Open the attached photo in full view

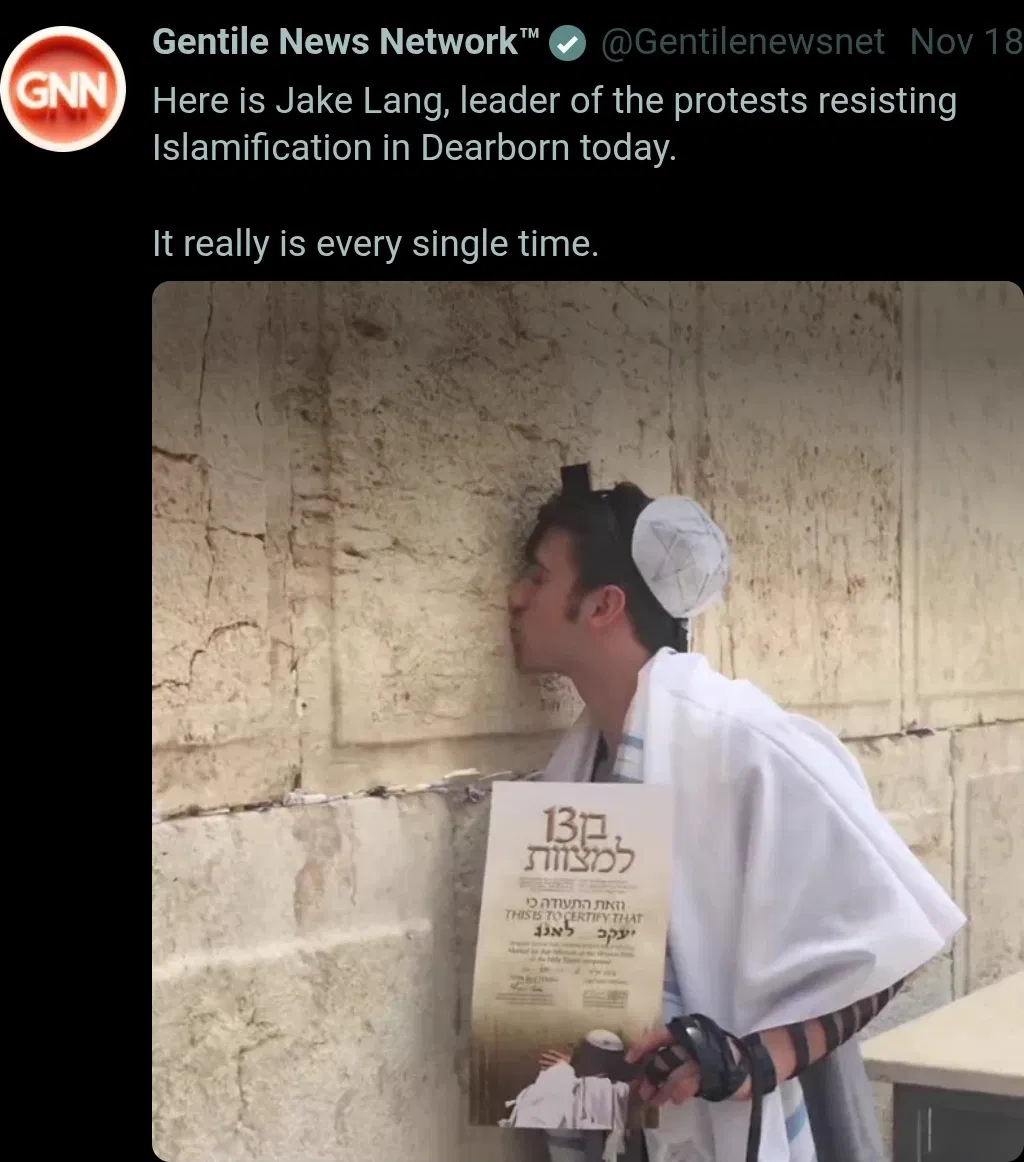coord(587,720)
